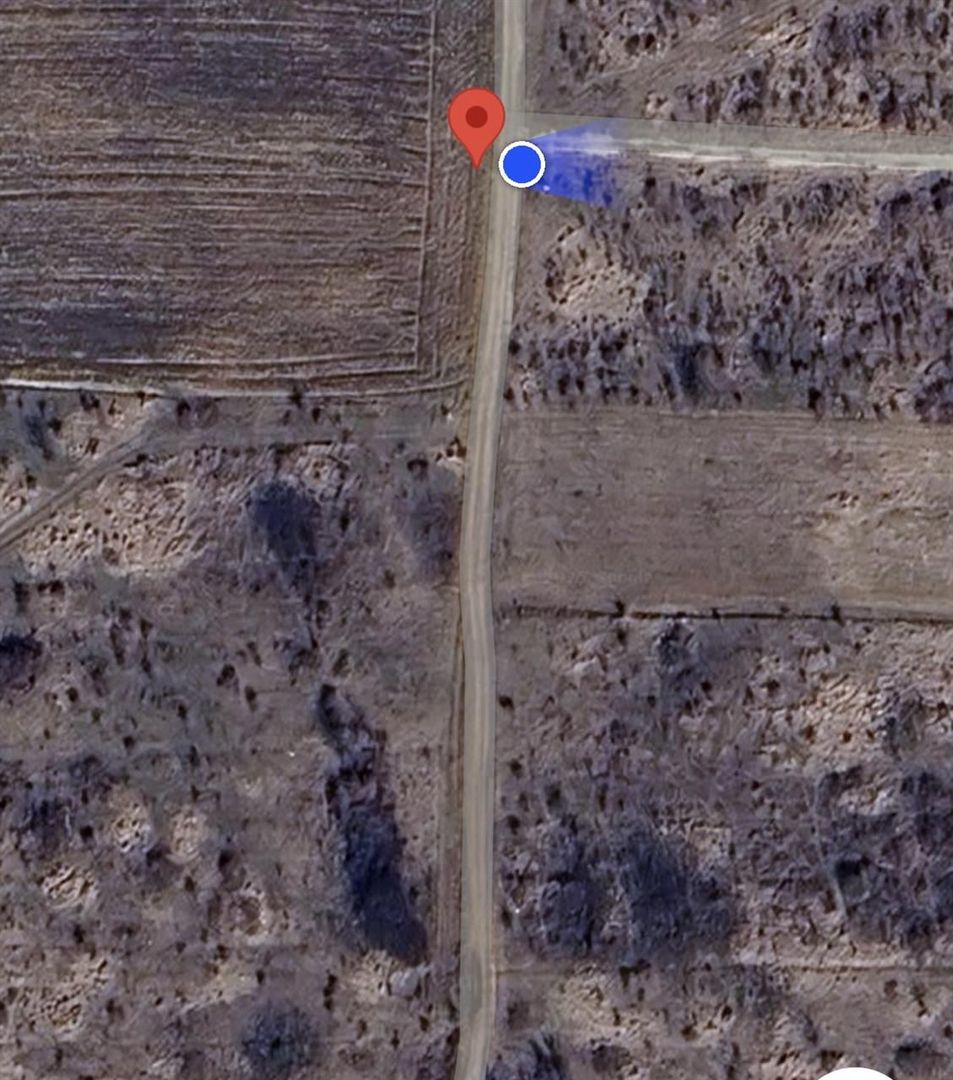Viewport: 953px width, 1080px height.
Task: Select the blue current location dot
Action: tap(521, 165)
